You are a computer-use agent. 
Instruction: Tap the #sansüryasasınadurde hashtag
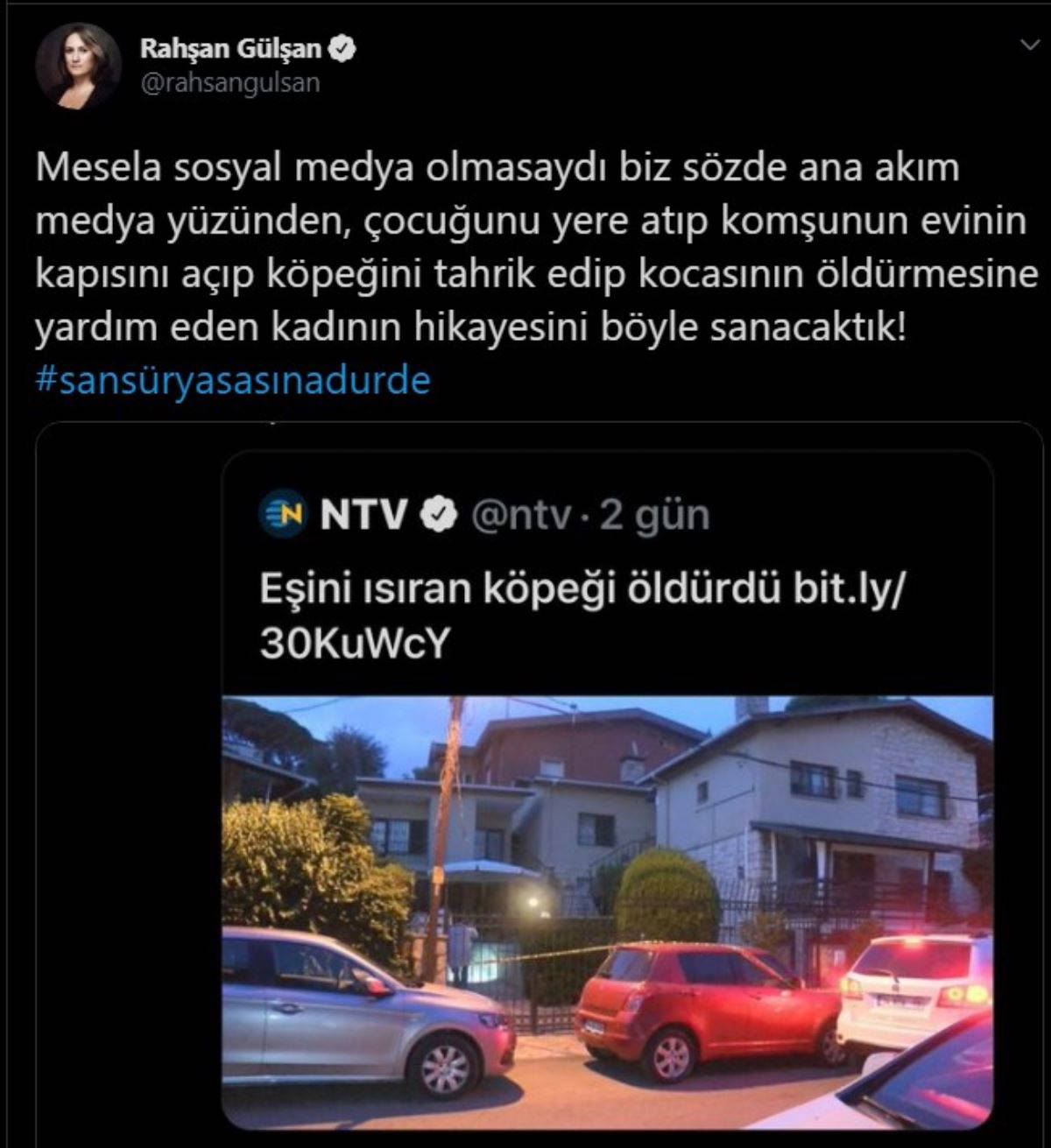[233, 381]
